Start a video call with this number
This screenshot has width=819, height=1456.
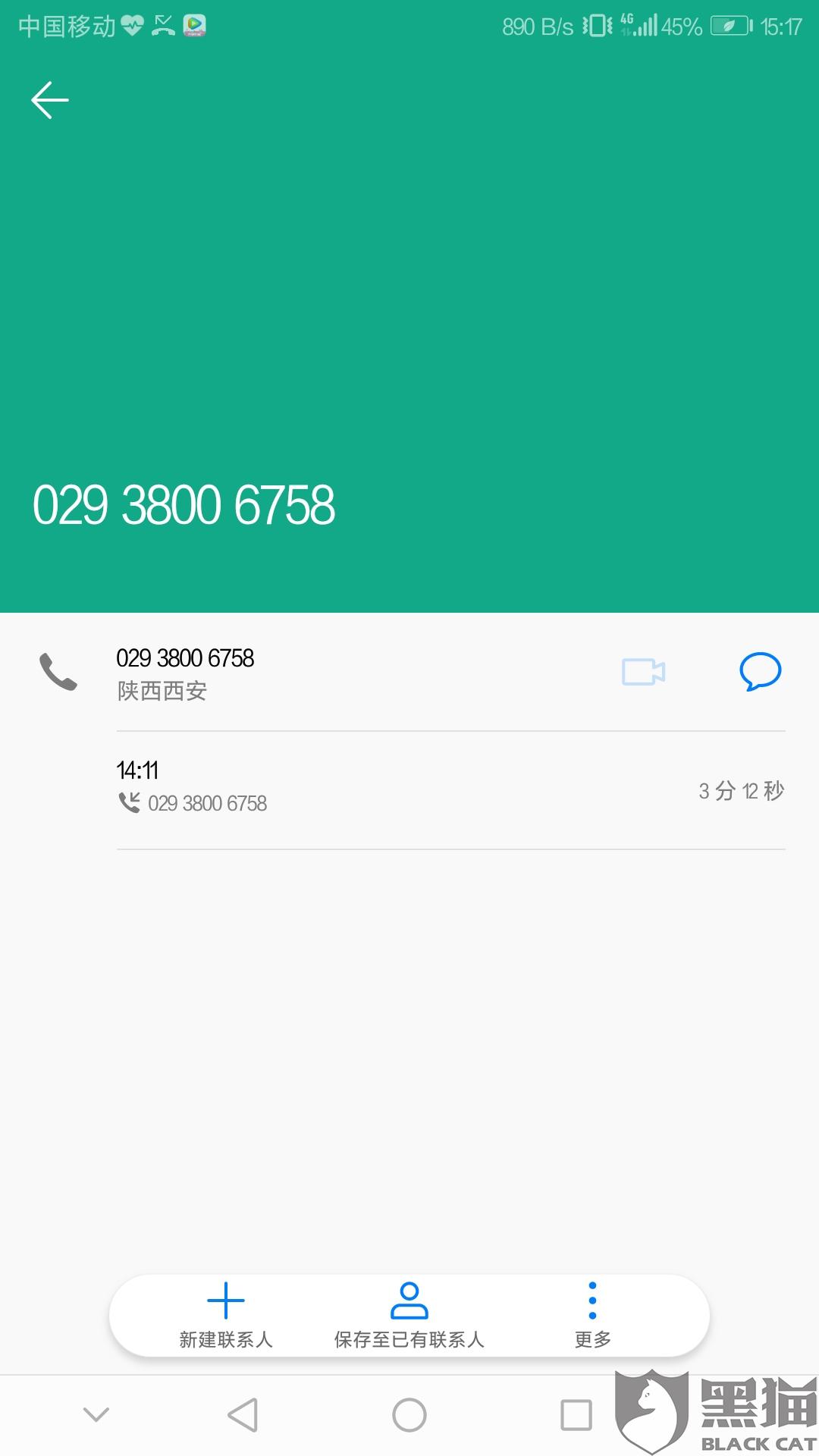(643, 672)
